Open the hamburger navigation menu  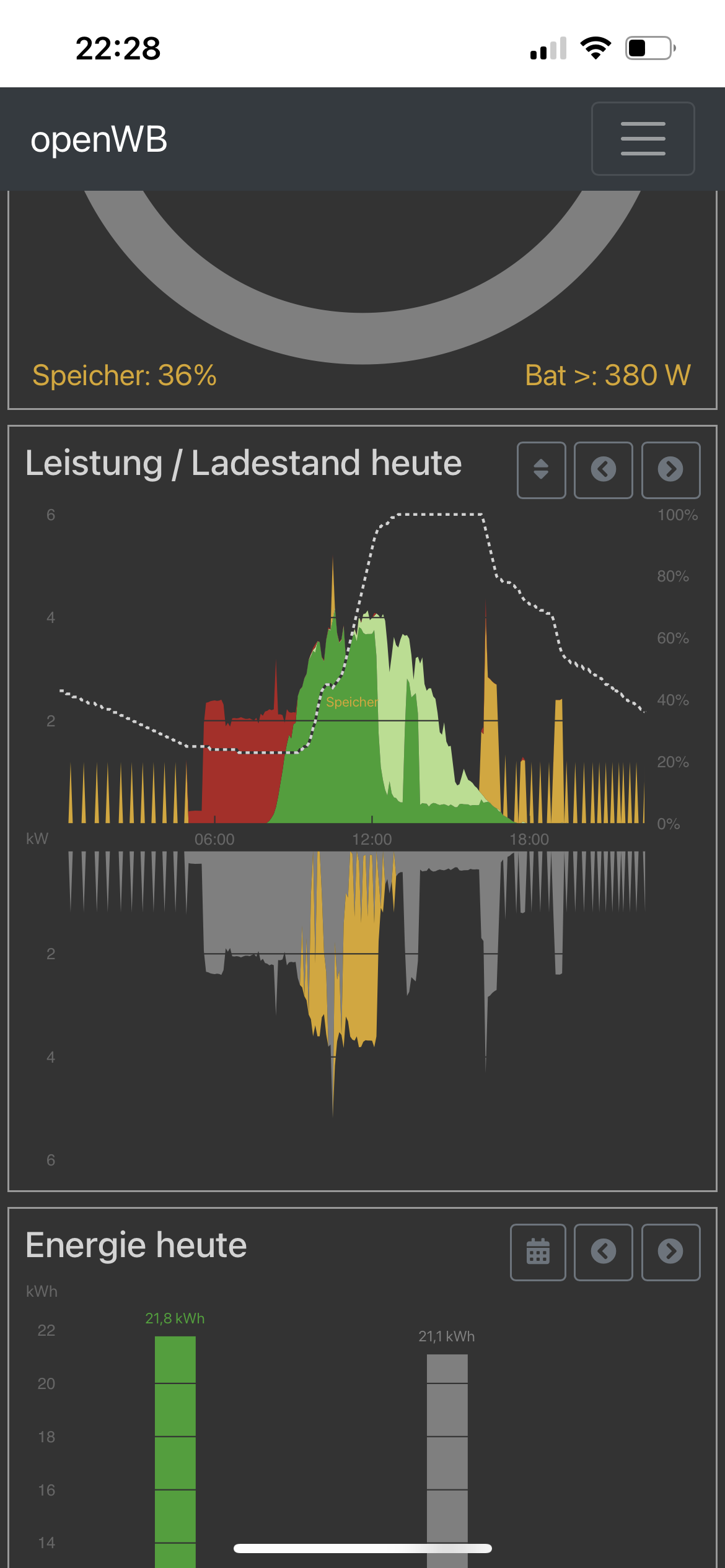click(x=643, y=139)
